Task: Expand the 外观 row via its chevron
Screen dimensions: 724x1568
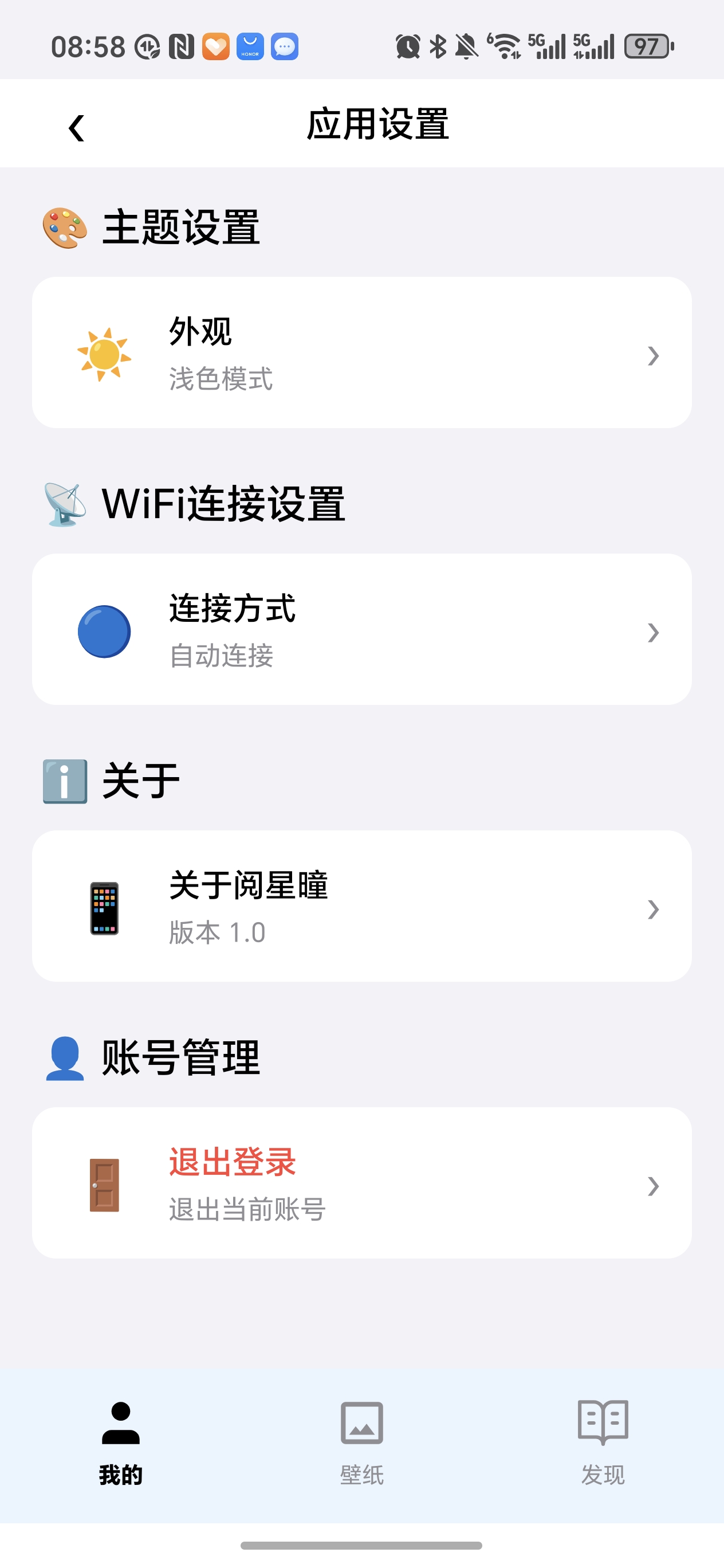Action: click(x=653, y=356)
